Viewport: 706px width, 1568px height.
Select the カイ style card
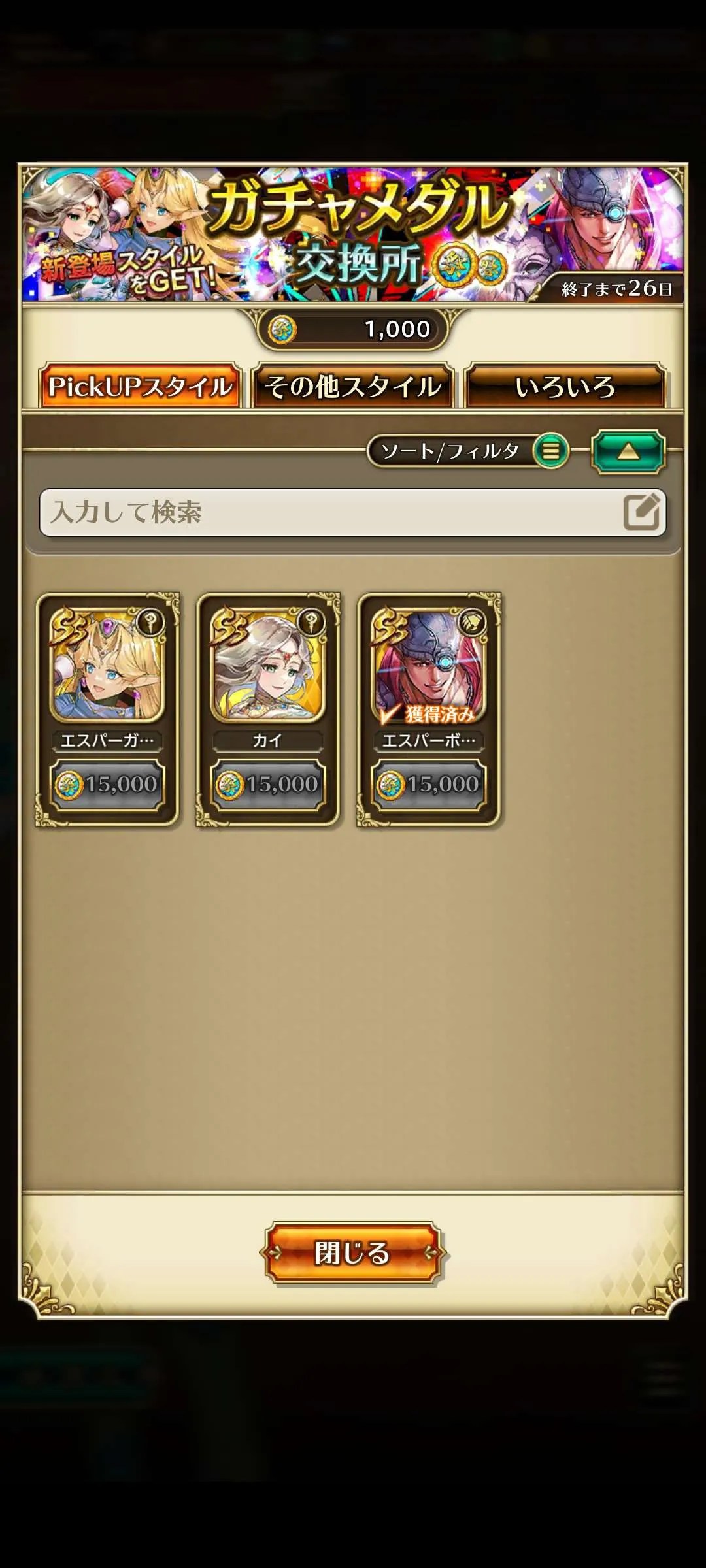pyautogui.click(x=268, y=709)
